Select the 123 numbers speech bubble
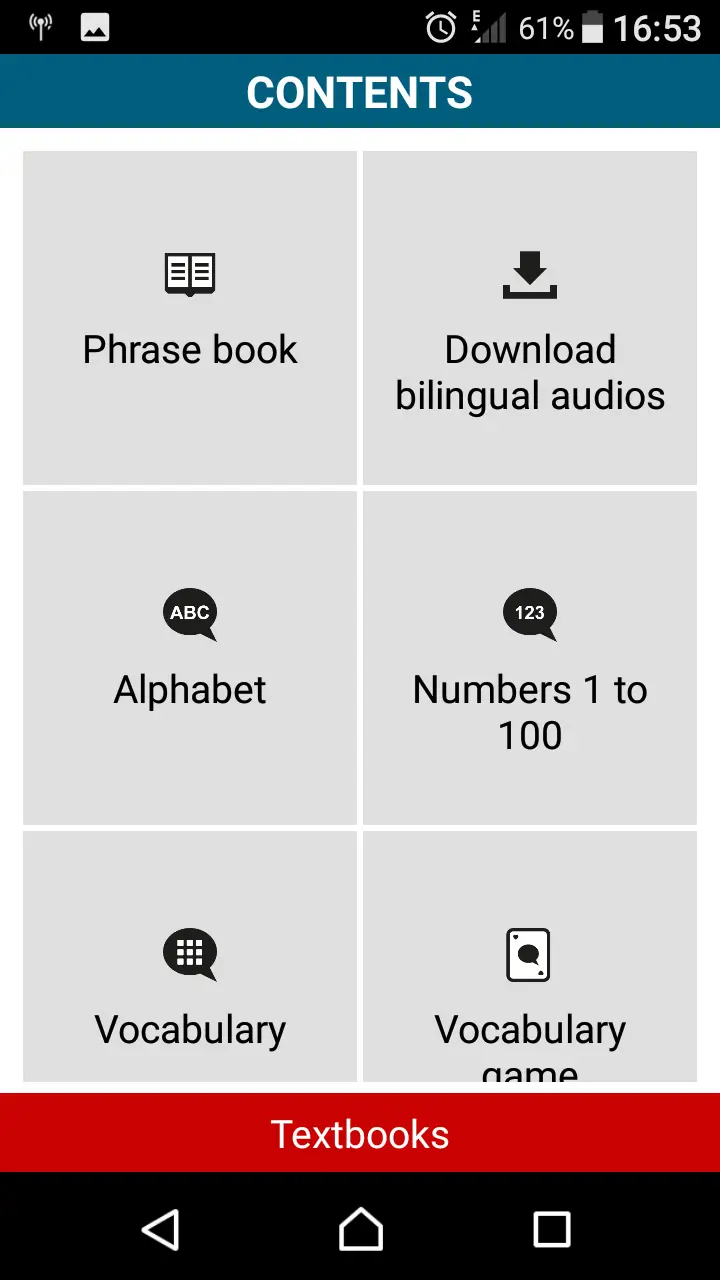This screenshot has height=1280, width=720. point(530,613)
